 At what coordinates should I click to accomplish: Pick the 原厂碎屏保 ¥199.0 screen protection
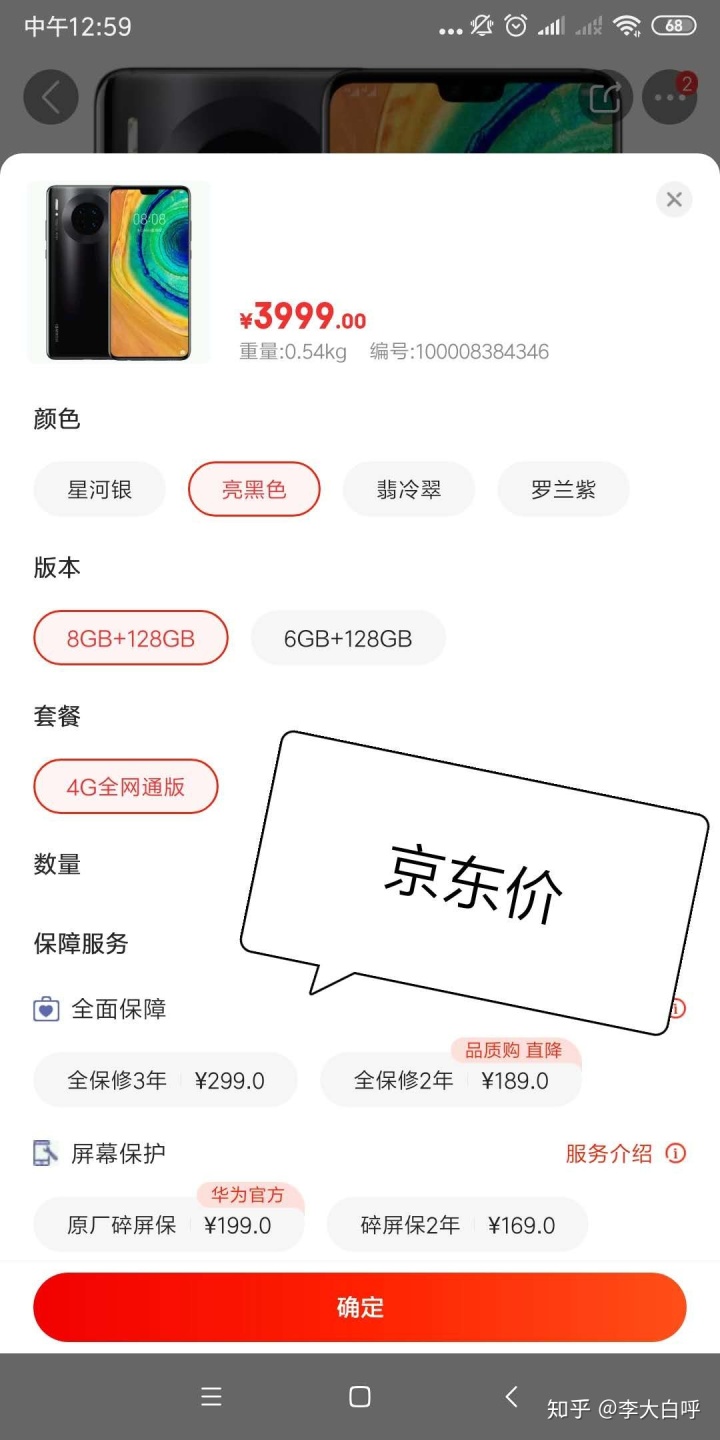169,1225
